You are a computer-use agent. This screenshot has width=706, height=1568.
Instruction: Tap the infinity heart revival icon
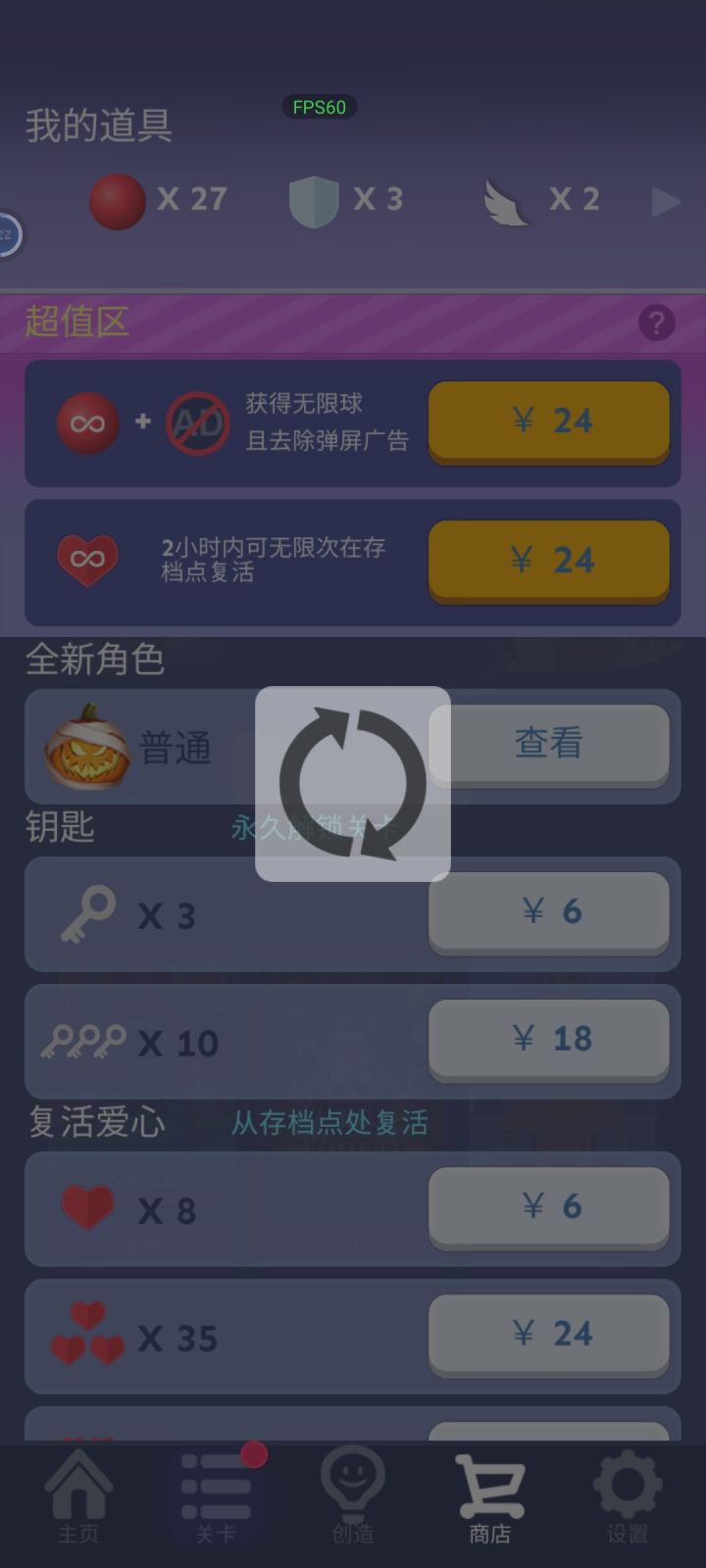point(89,559)
